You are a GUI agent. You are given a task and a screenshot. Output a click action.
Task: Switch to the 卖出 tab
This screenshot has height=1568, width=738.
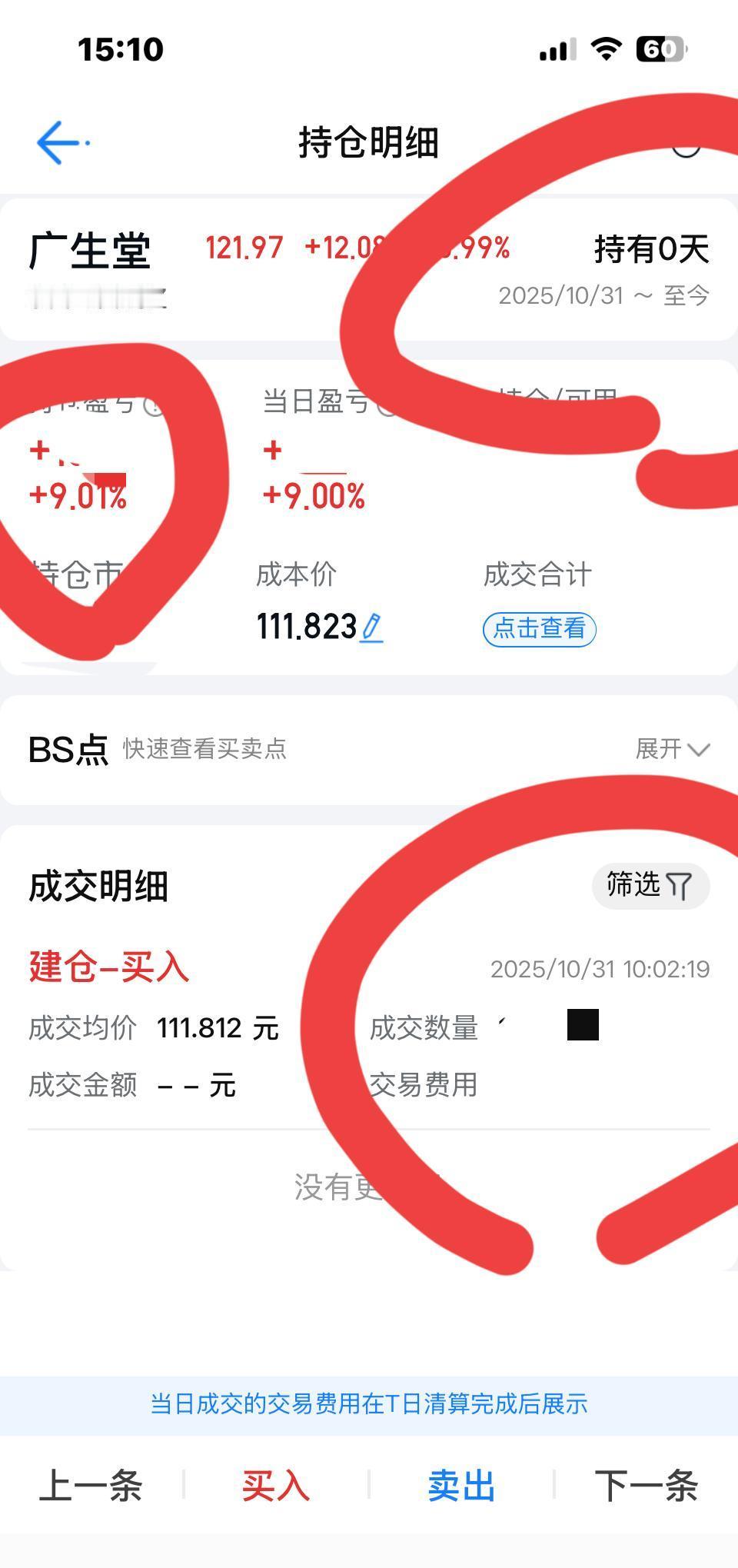[460, 1486]
